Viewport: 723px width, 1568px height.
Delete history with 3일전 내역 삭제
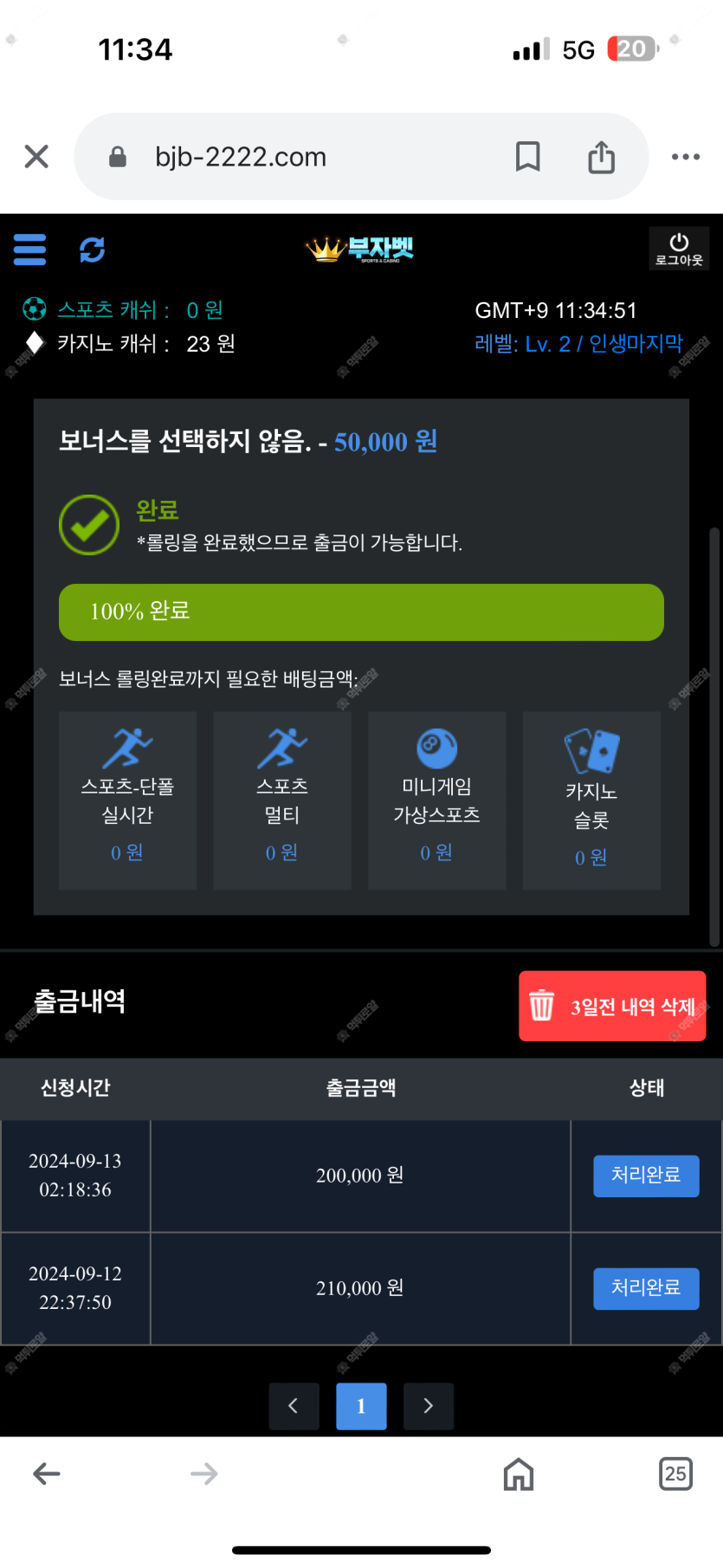612,1006
